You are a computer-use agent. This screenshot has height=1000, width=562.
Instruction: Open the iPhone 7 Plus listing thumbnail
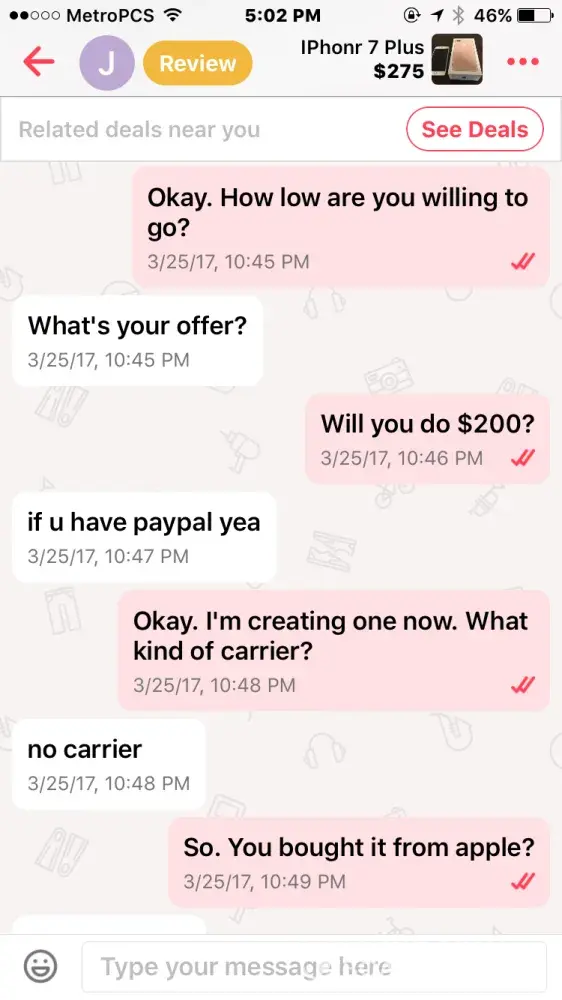pyautogui.click(x=457, y=59)
